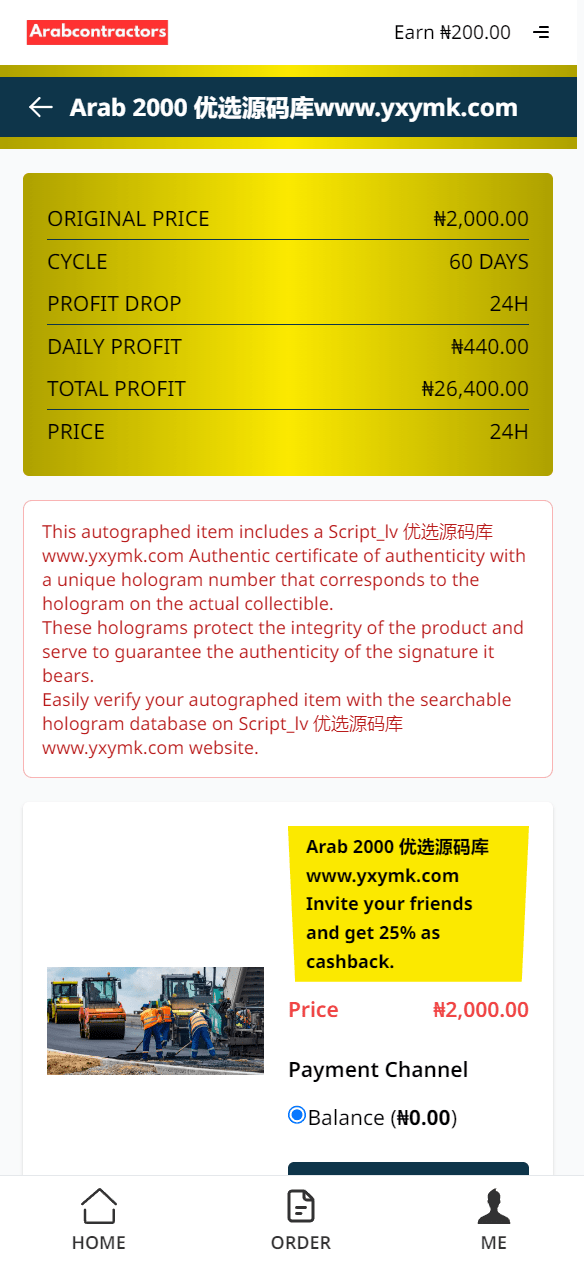Go back using the arrow icon
584x1266 pixels.
pos(41,107)
